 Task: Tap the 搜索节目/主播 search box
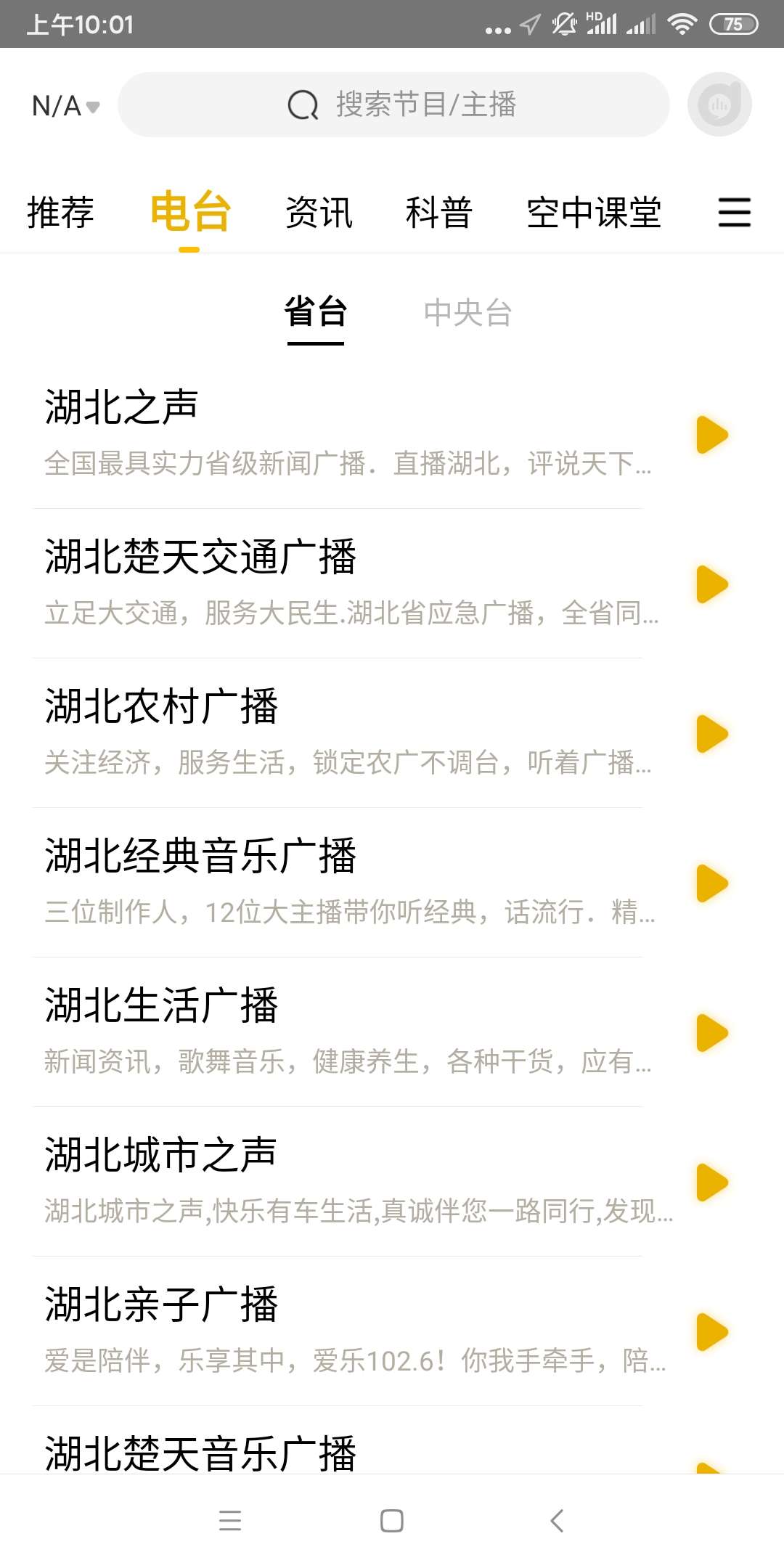(393, 105)
